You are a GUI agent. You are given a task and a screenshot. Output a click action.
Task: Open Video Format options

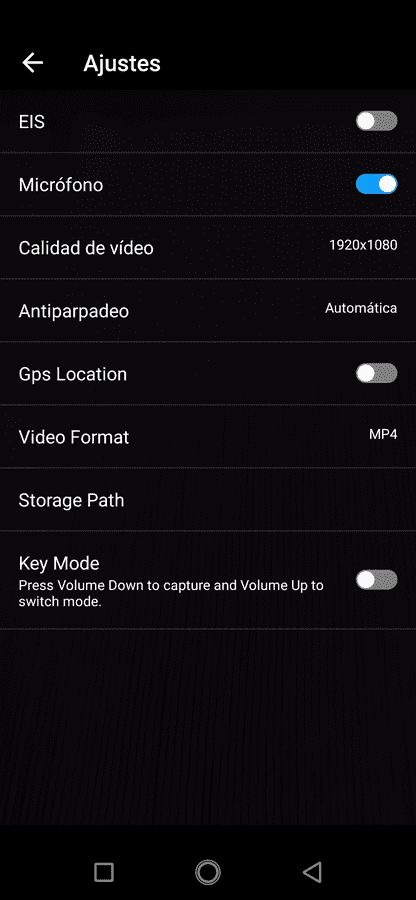(208, 437)
